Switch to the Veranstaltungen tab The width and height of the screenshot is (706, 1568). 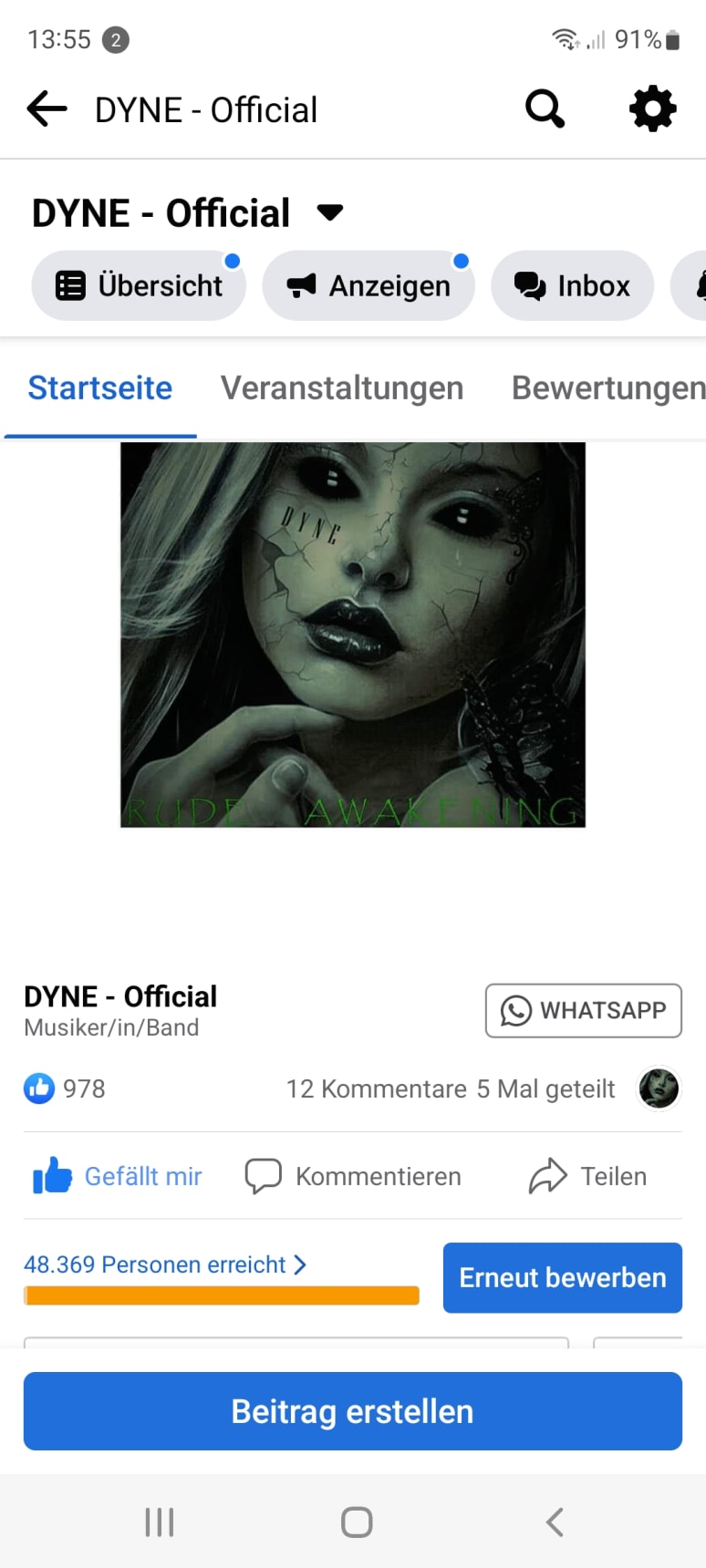(x=342, y=388)
